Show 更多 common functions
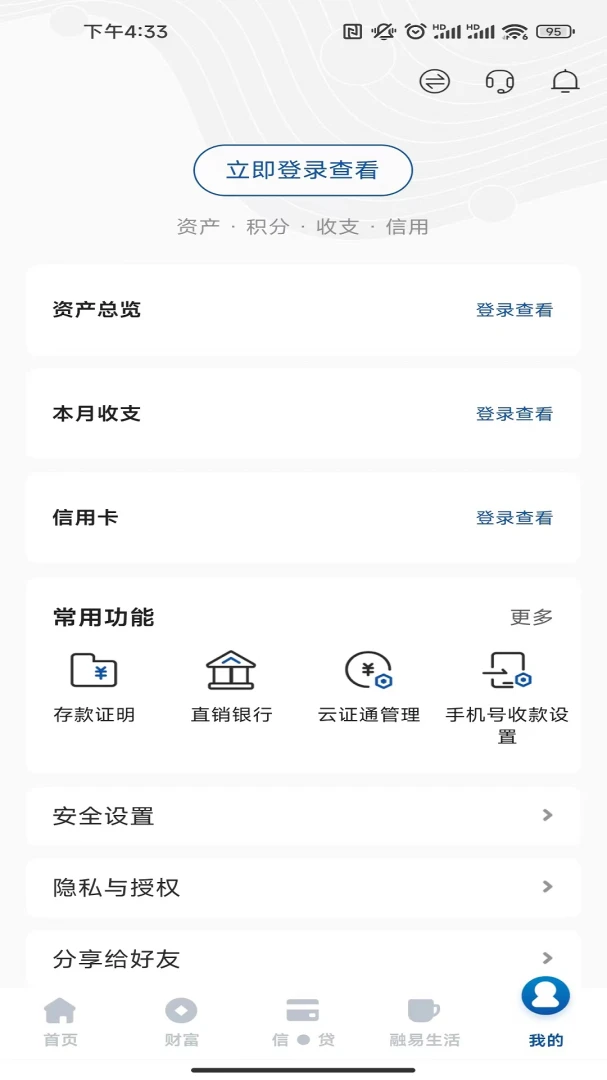Screen dimensions: 607x1080 (x=531, y=617)
